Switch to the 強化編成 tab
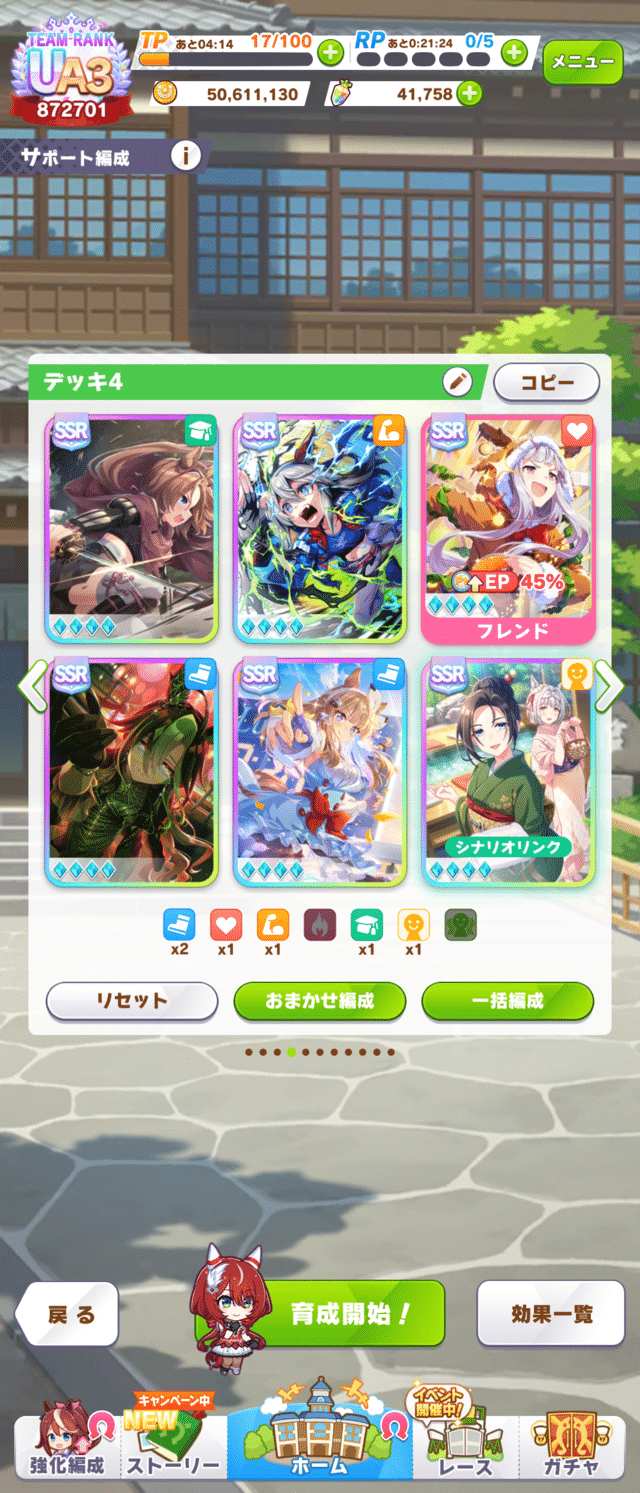The width and height of the screenshot is (640, 1493). pyautogui.click(x=66, y=1447)
